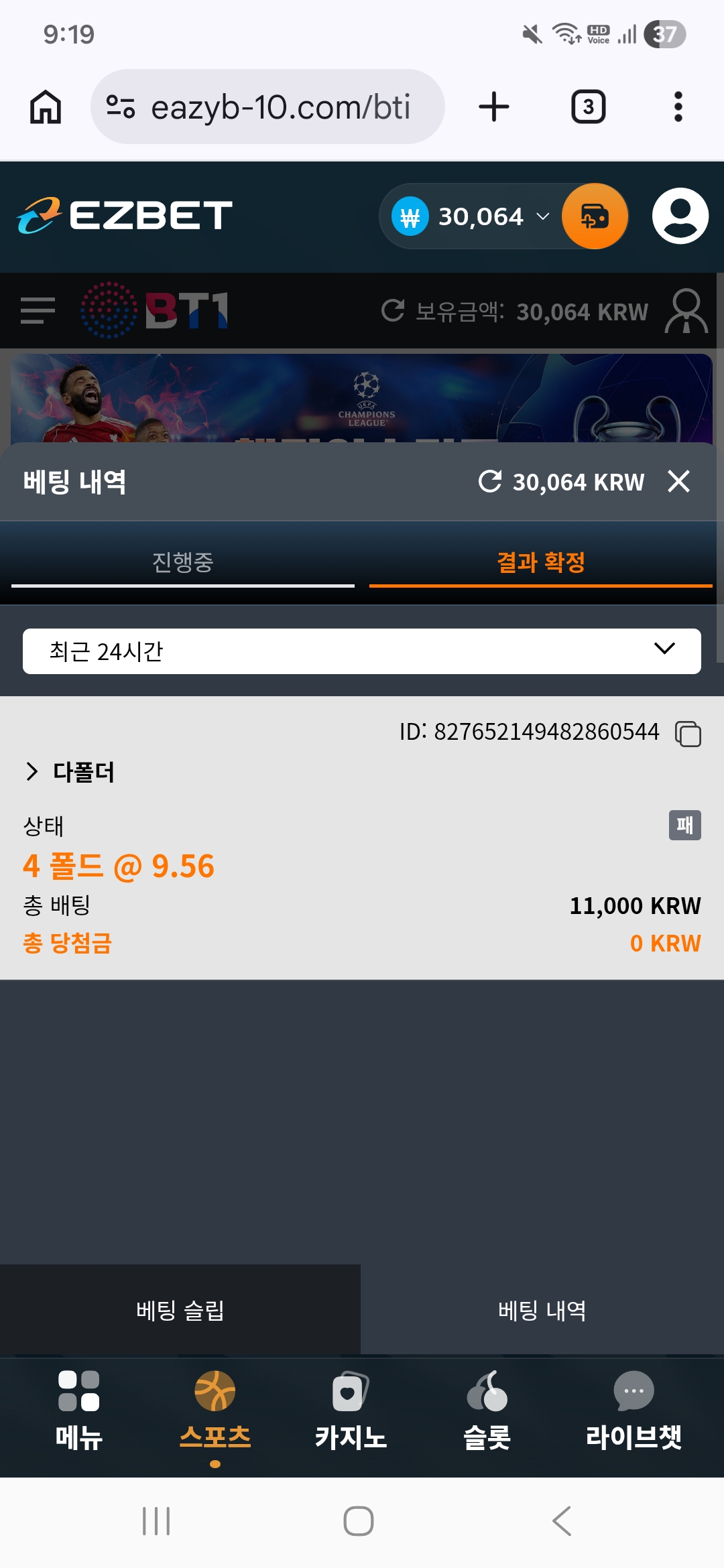The width and height of the screenshot is (724, 1568).
Task: Open the profile avatar in the EZBET header
Action: coord(680,216)
